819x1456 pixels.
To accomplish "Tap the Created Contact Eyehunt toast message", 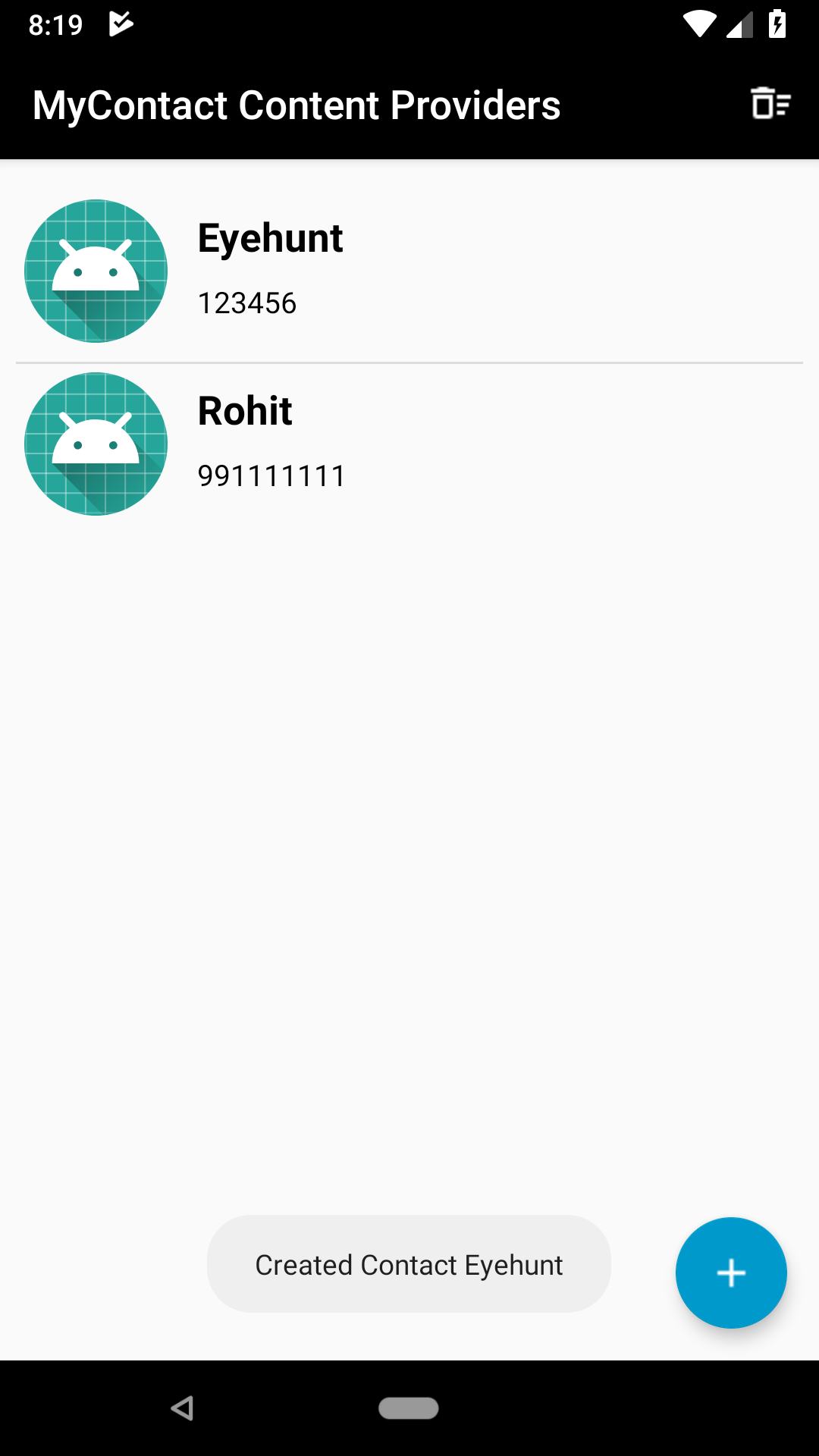I will 409,1264.
